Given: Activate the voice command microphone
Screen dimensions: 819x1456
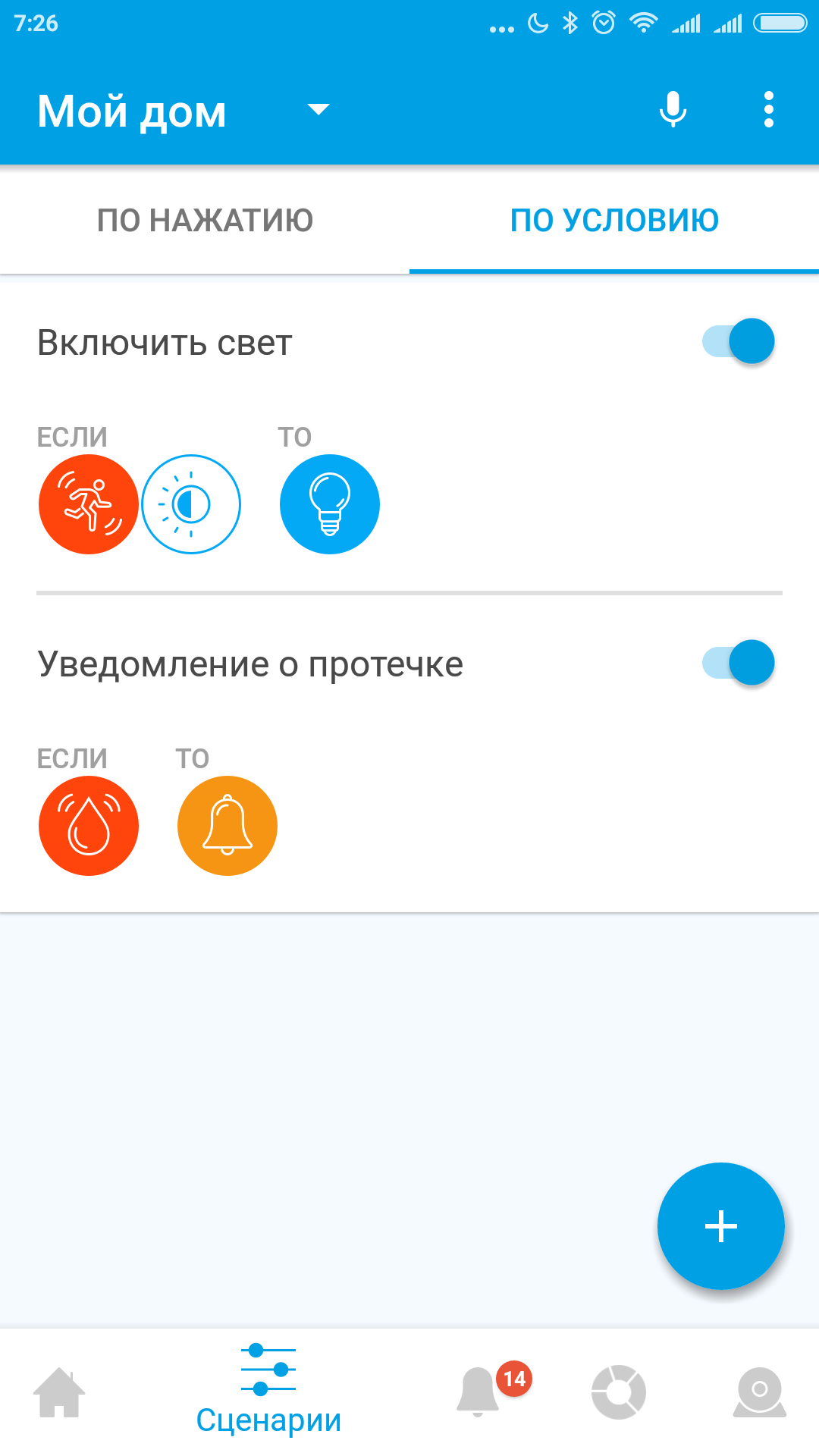Looking at the screenshot, I should click(673, 110).
